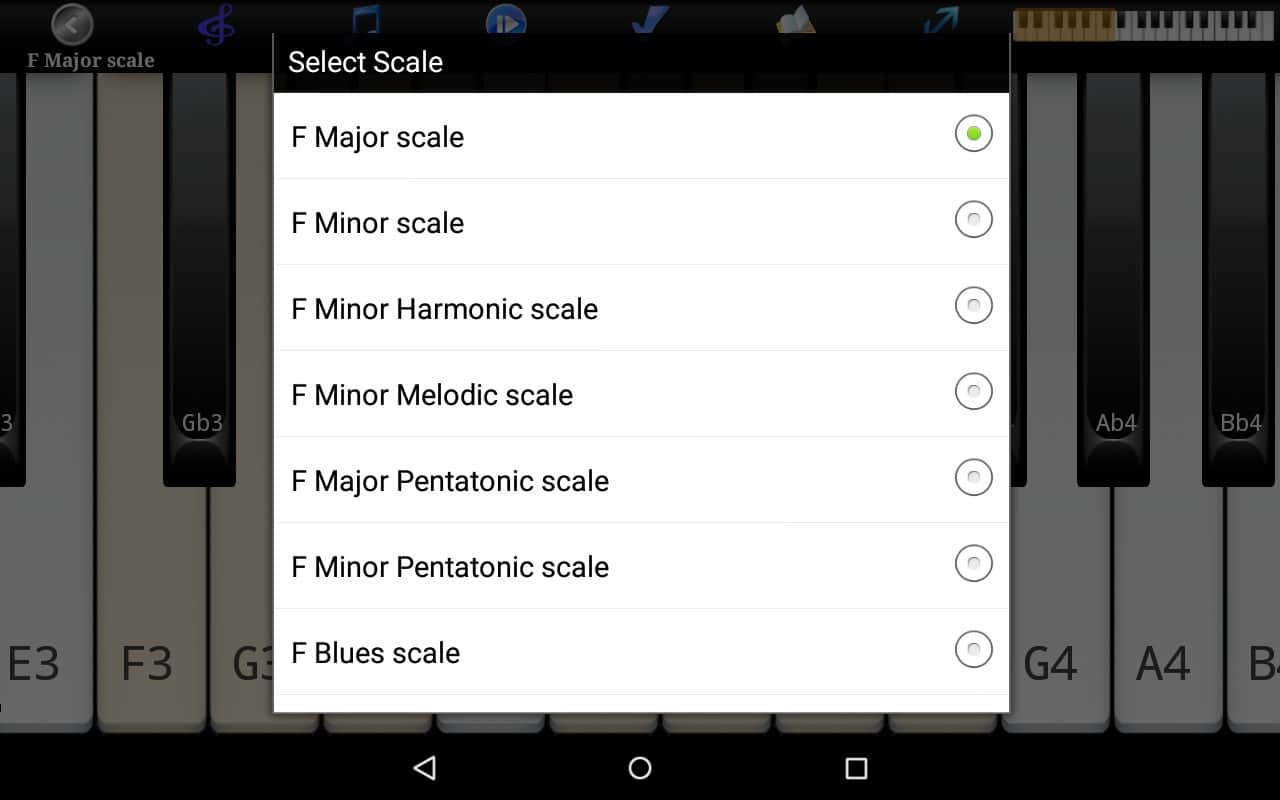Screen dimensions: 1280x800
Task: Pick F Minor Harmonic scale
Action: [x=640, y=308]
